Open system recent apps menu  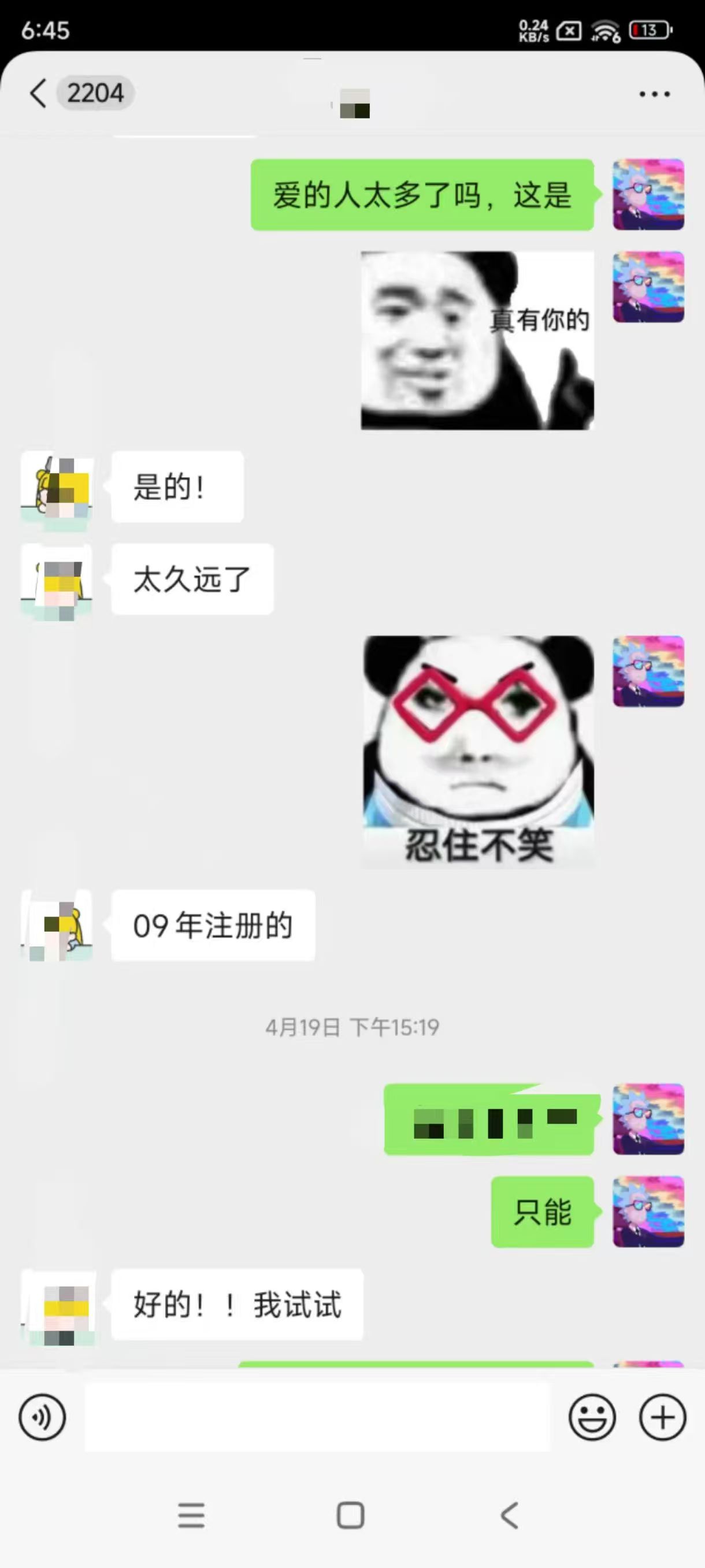(x=191, y=1515)
